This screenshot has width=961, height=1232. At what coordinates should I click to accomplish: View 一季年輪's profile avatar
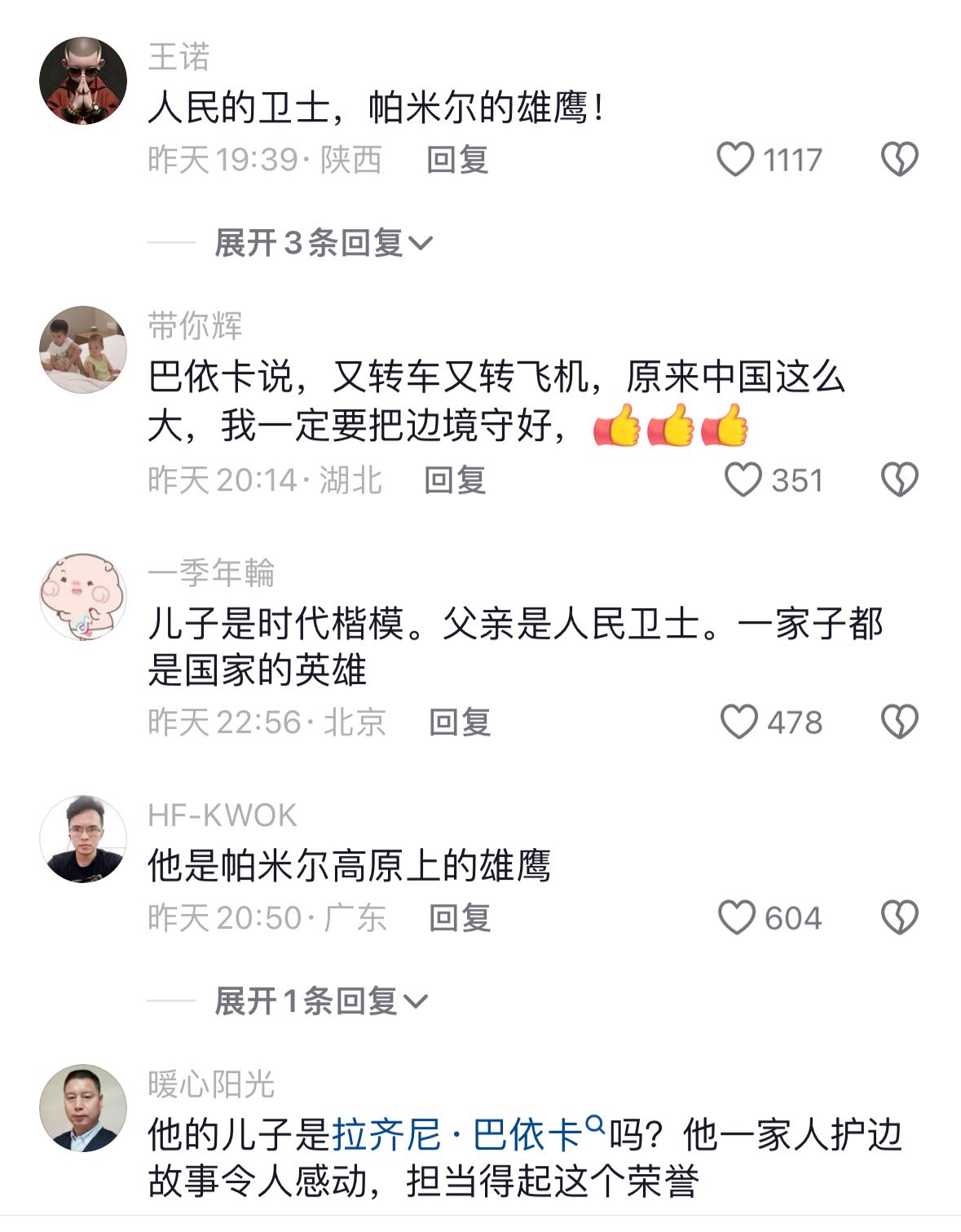pyautogui.click(x=83, y=596)
